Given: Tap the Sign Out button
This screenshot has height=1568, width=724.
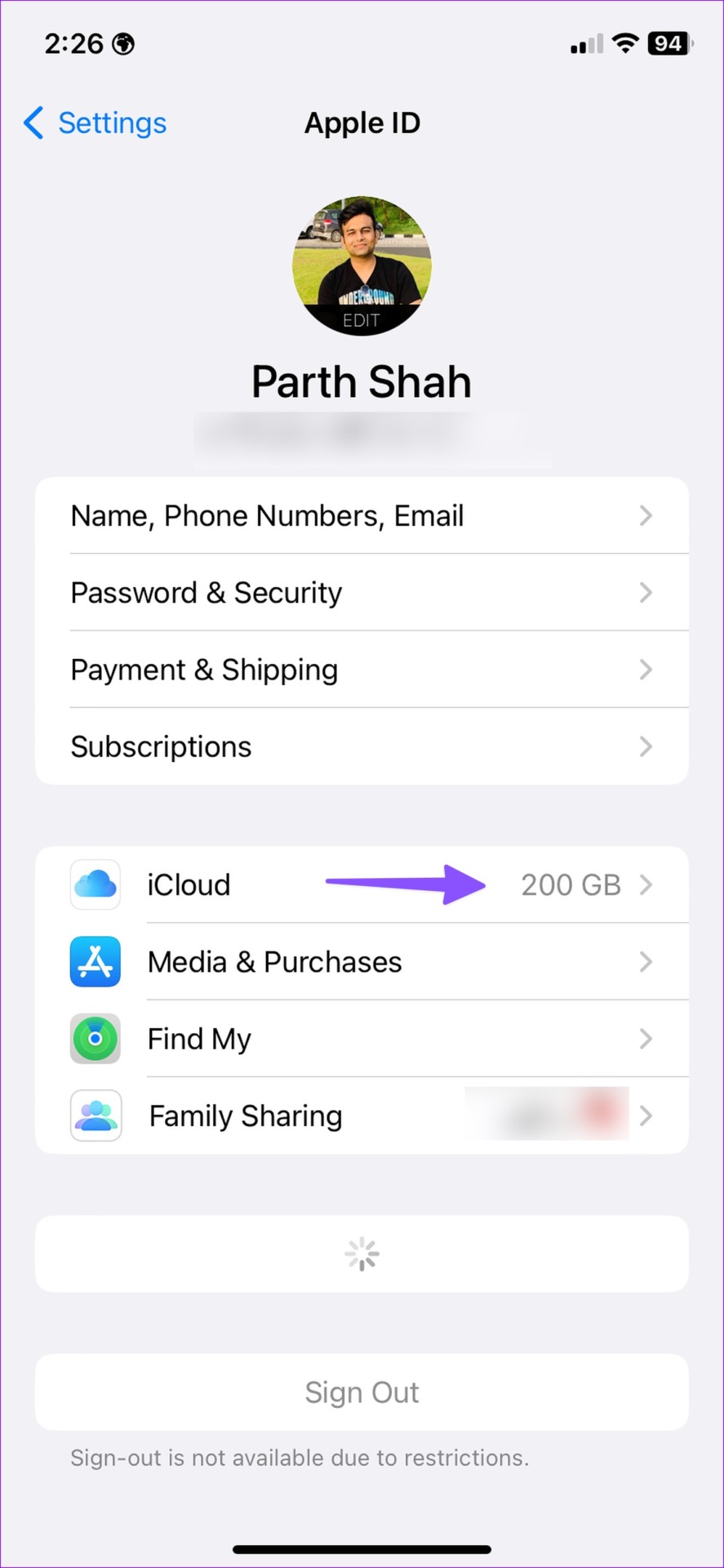Looking at the screenshot, I should pyautogui.click(x=362, y=1392).
